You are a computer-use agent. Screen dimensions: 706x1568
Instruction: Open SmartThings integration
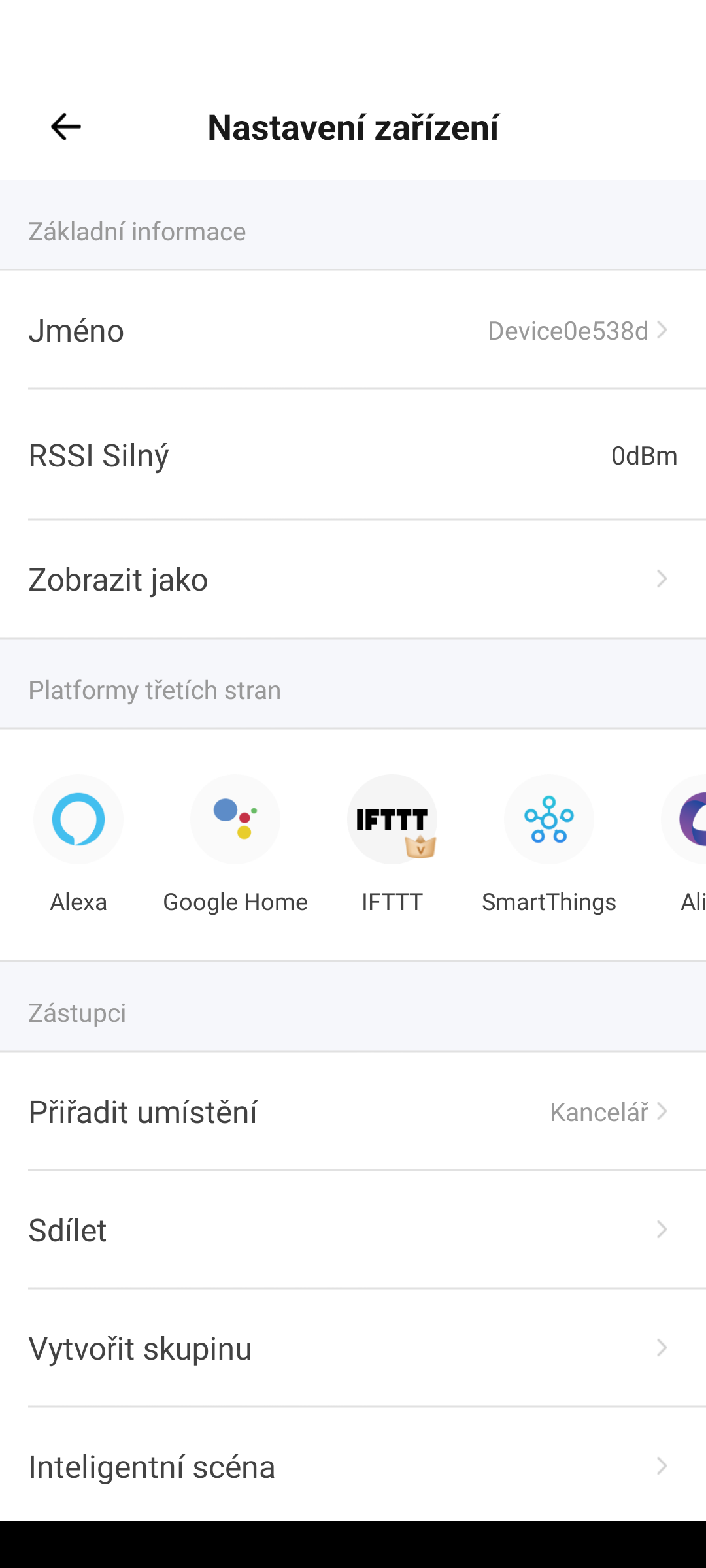pos(549,820)
